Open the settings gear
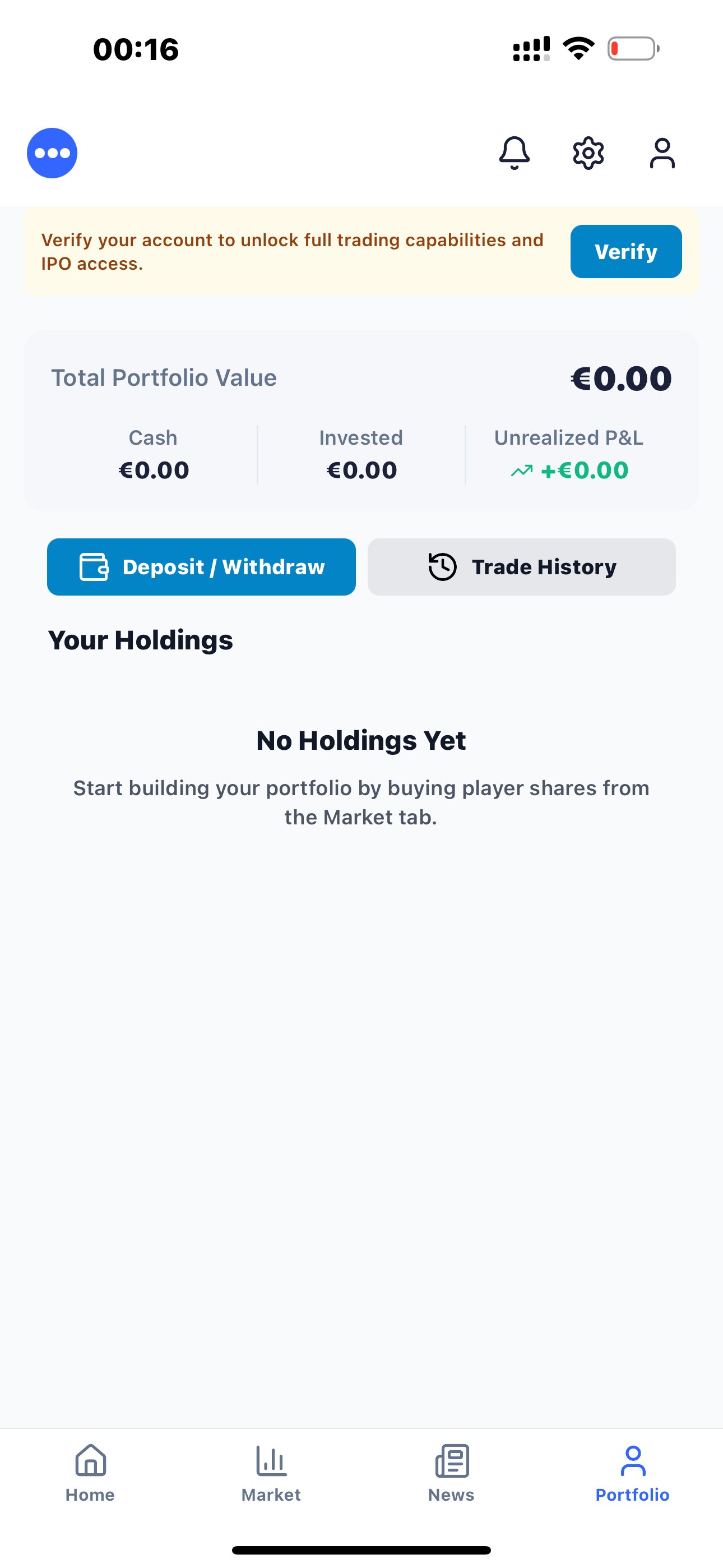This screenshot has height=1568, width=723. (x=588, y=153)
